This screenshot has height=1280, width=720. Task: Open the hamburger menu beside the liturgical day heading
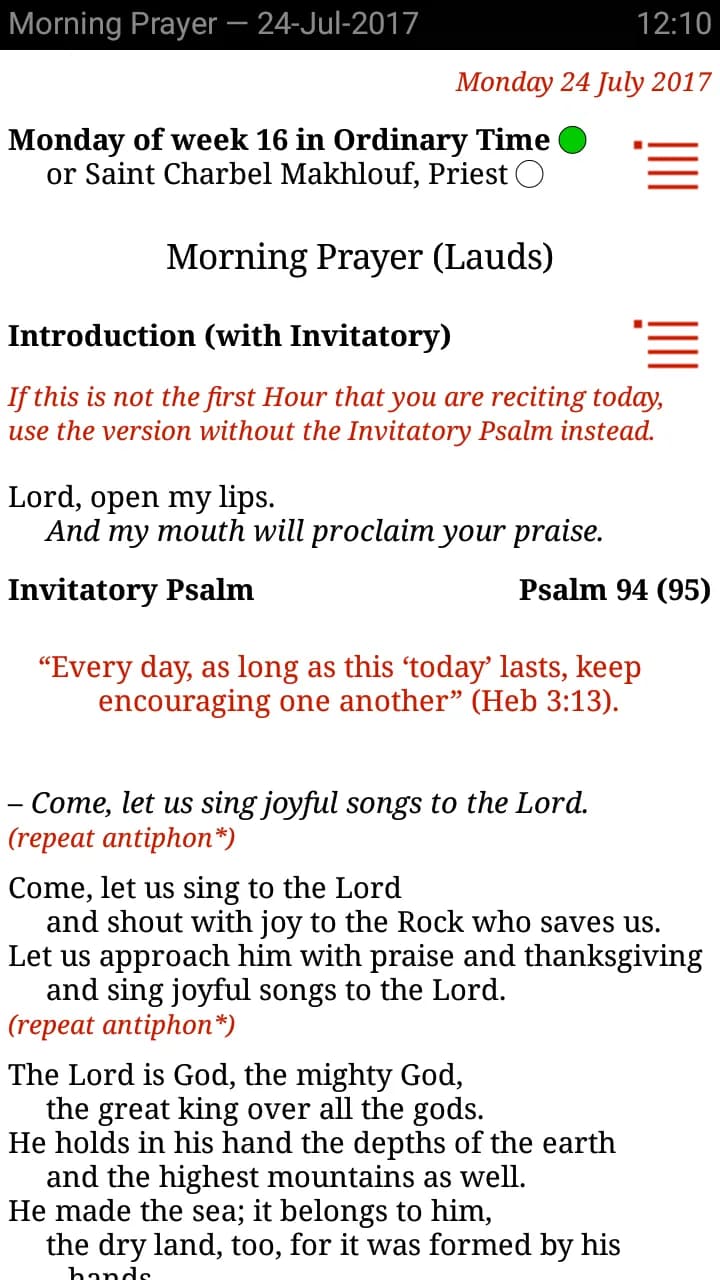(668, 165)
